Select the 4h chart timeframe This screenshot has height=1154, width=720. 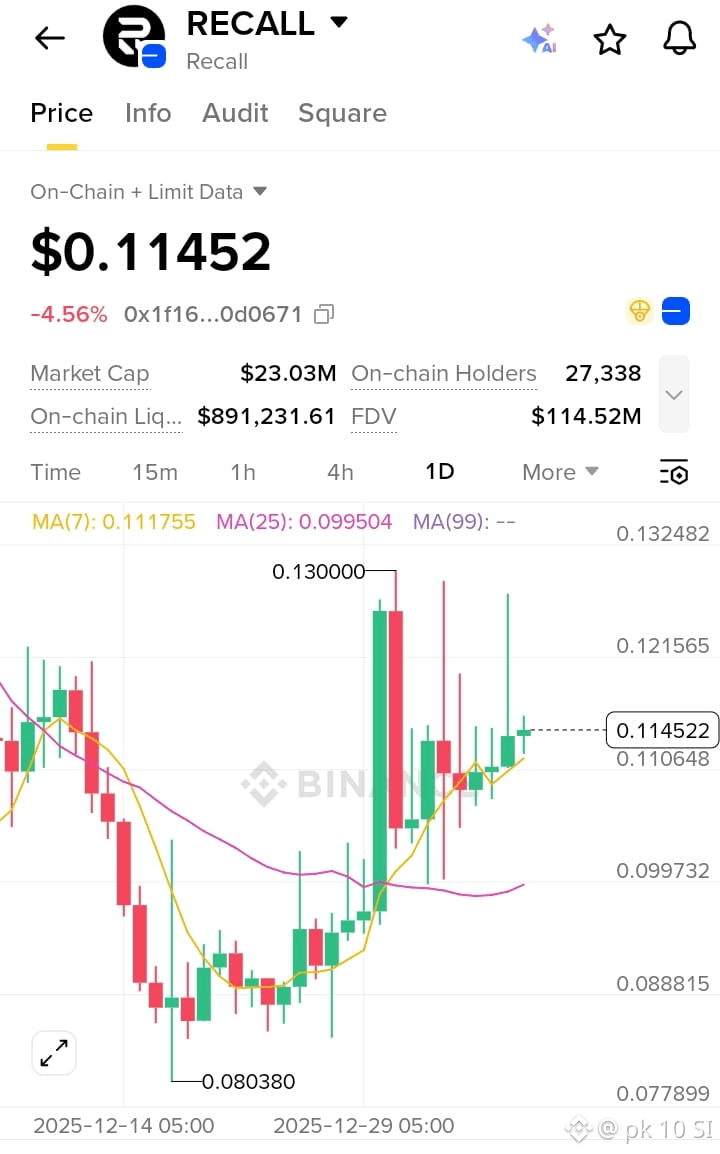coord(340,472)
